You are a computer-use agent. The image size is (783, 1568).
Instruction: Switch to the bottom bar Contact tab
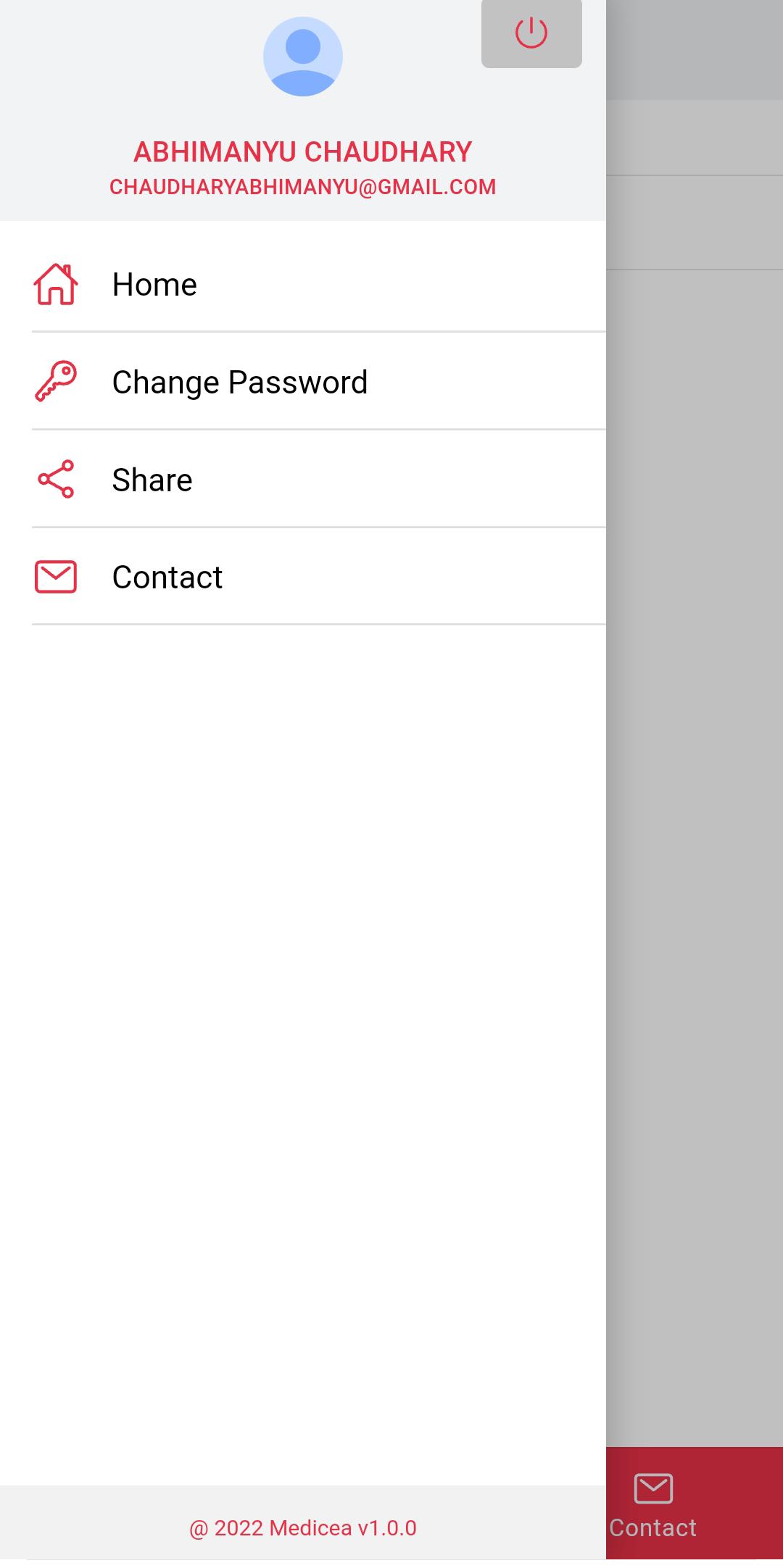click(x=653, y=1506)
